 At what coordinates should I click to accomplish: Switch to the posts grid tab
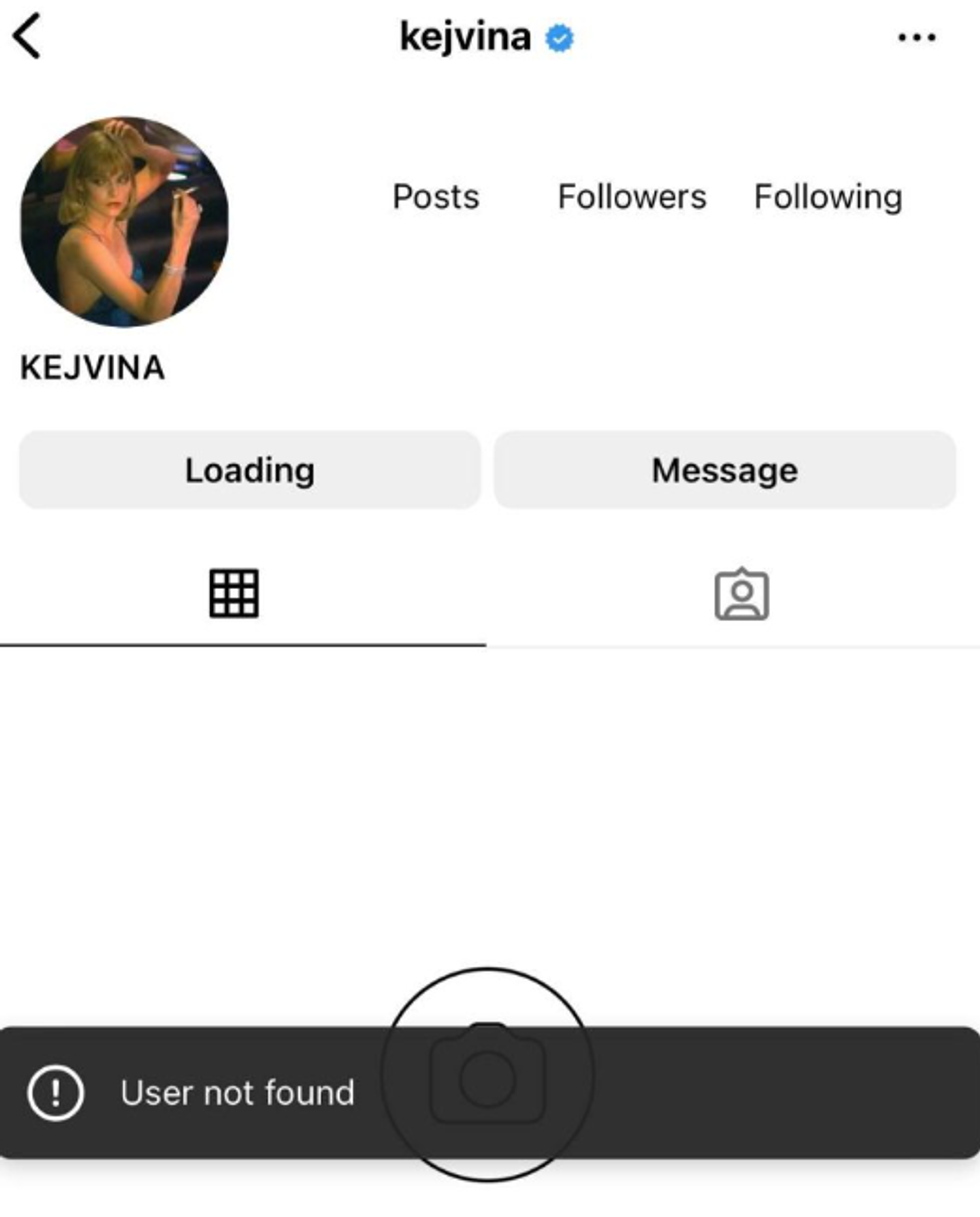click(x=234, y=594)
